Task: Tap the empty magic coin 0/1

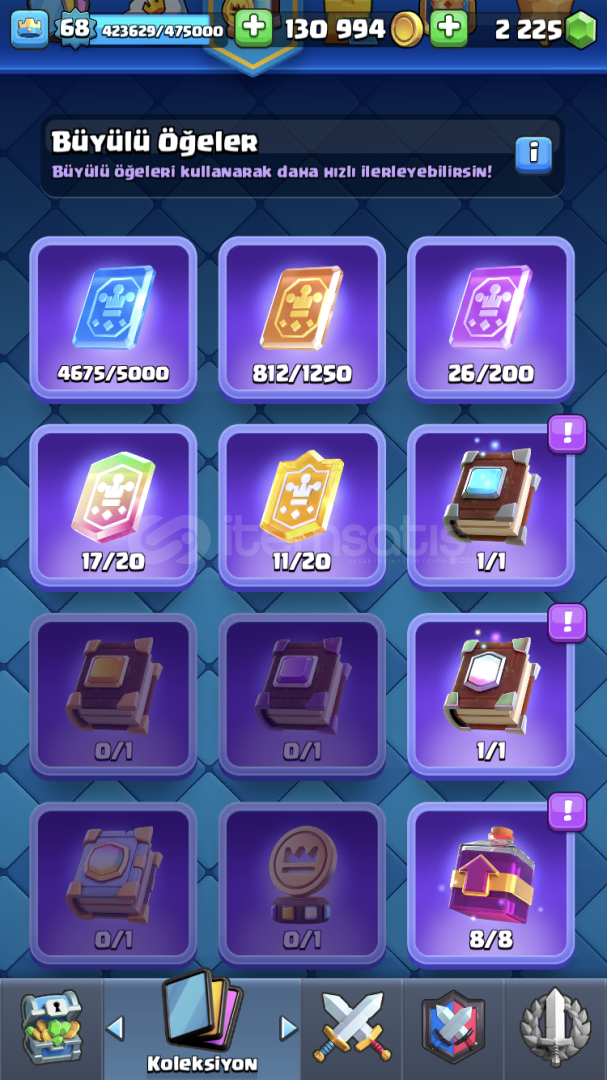Action: tap(301, 882)
